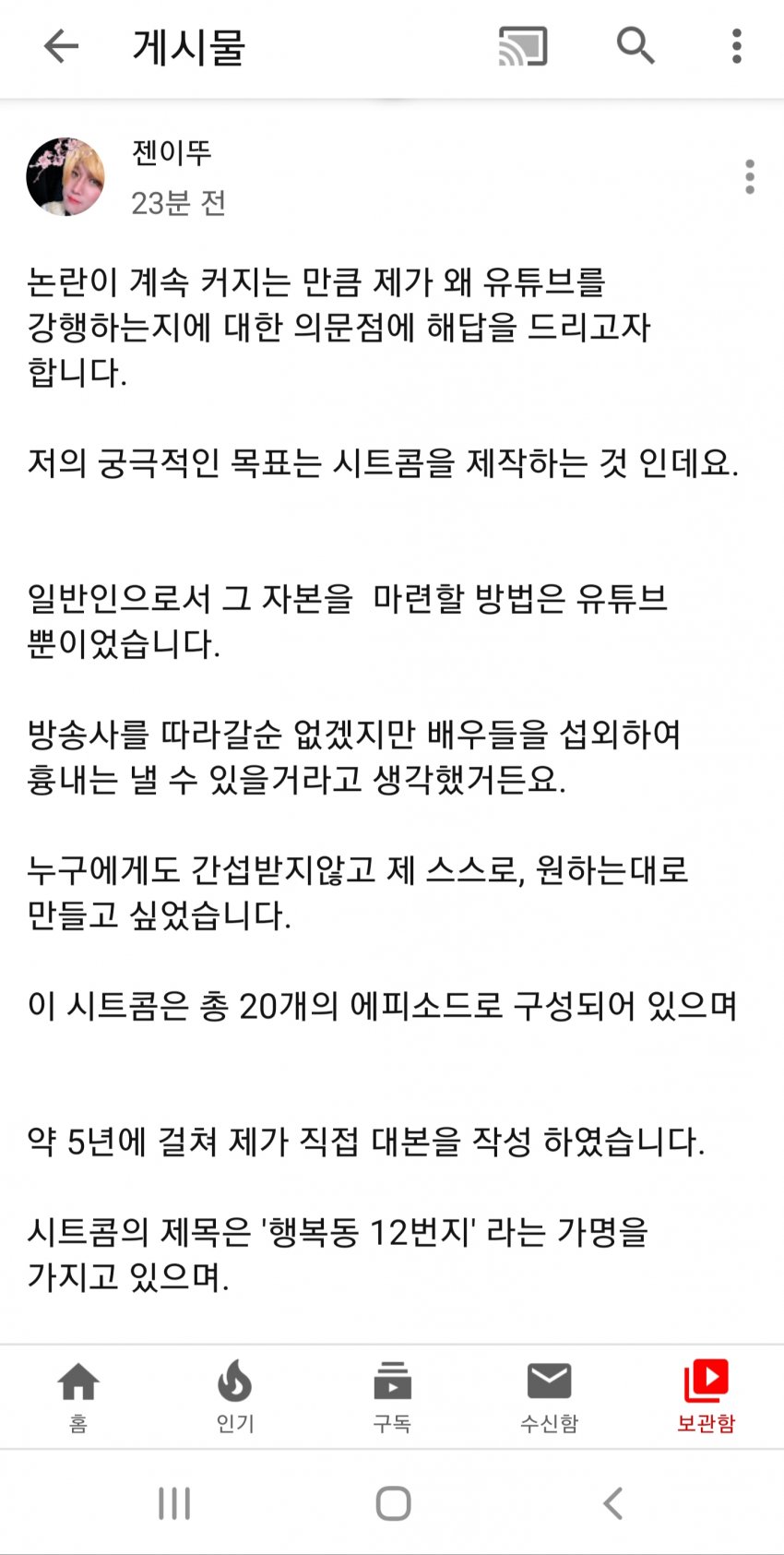Open the app bar overflow menu
The width and height of the screenshot is (784, 1555).
pos(736,46)
